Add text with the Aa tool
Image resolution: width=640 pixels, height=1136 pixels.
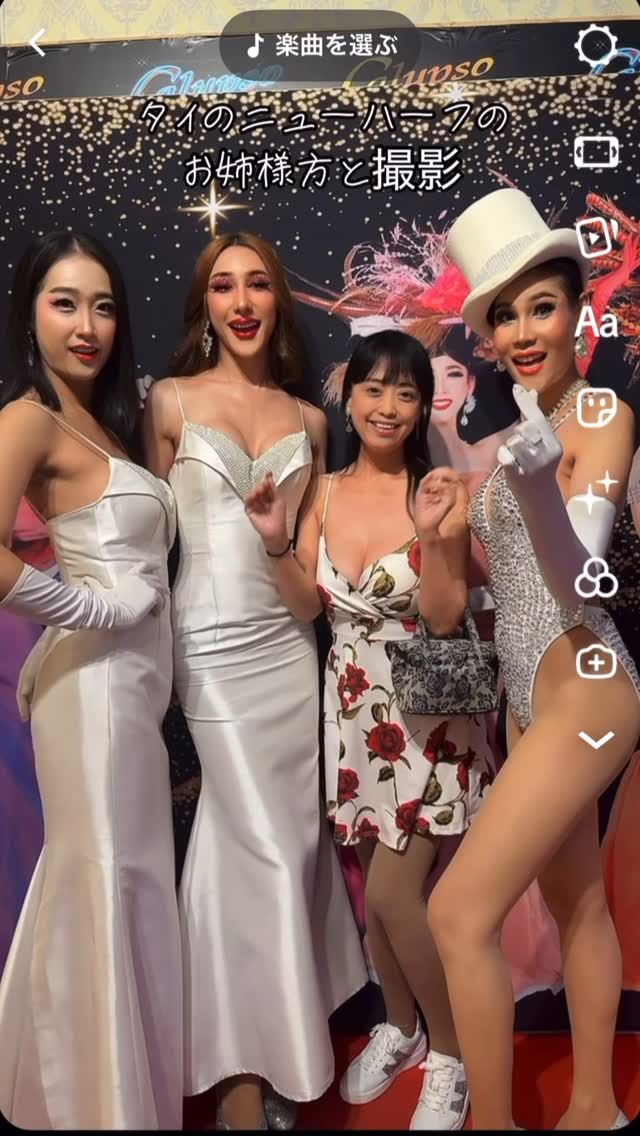click(598, 322)
